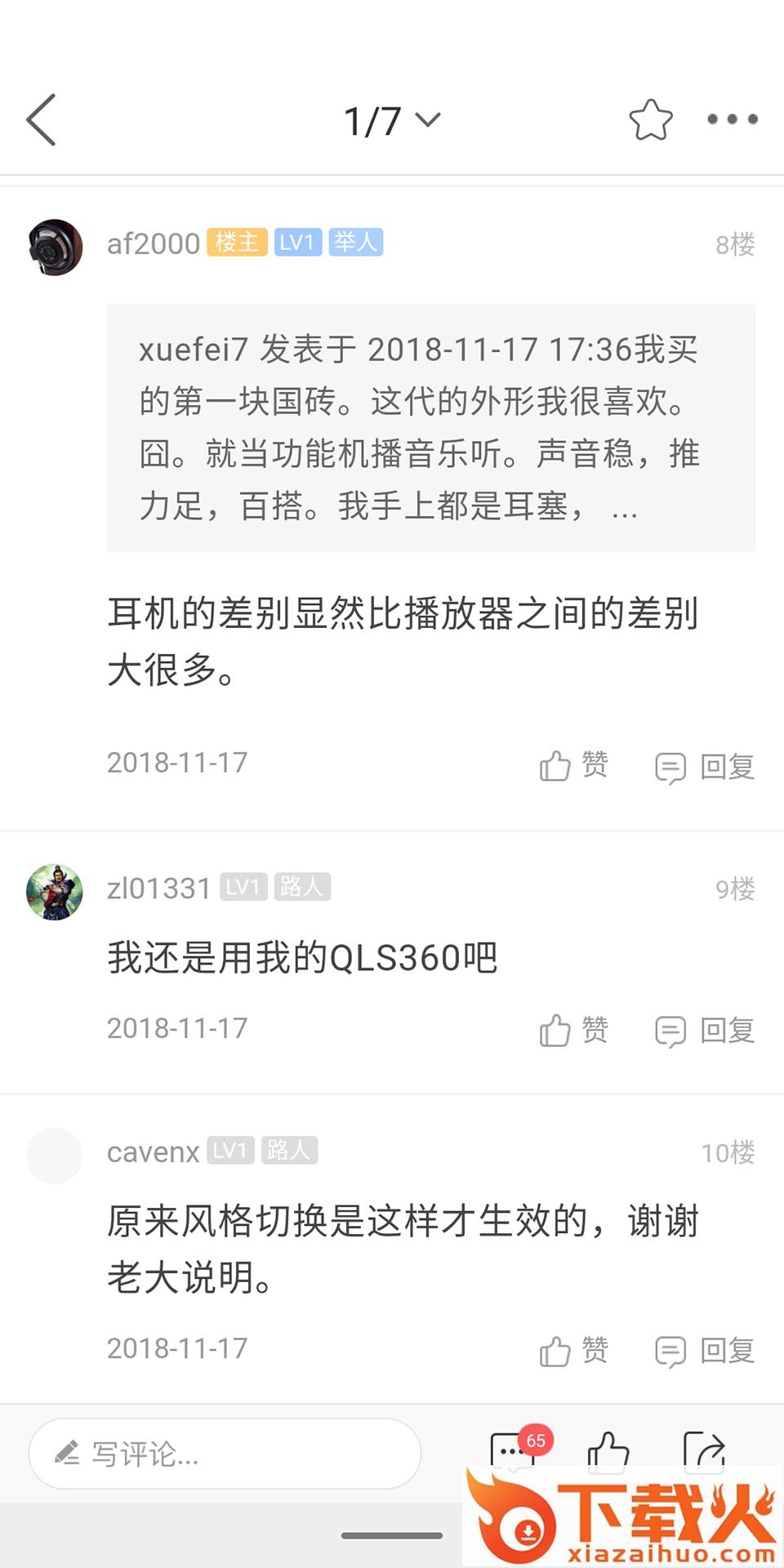Reply to zl01331's QLS360 comment

click(705, 1031)
